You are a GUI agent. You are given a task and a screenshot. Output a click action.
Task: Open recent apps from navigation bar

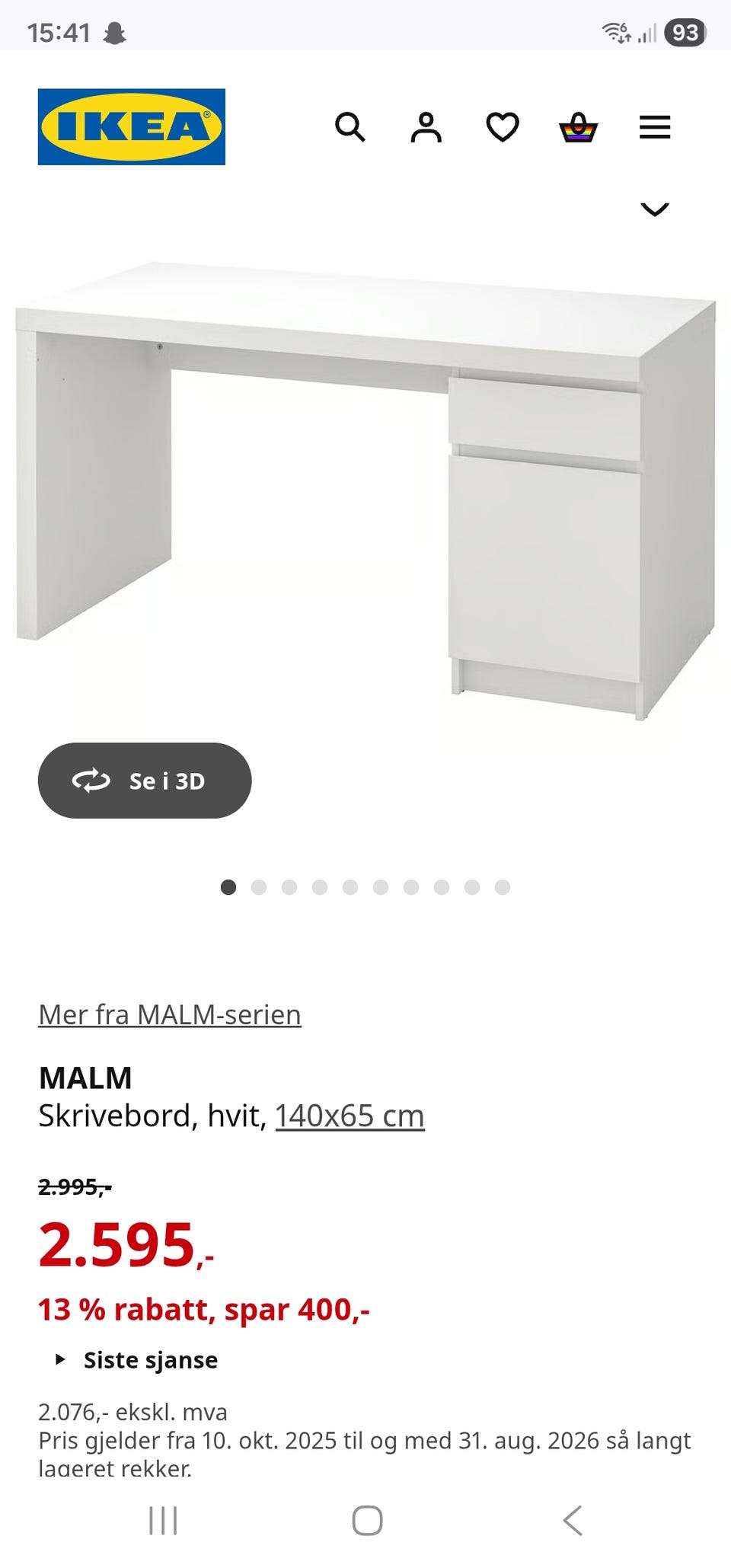point(162,1520)
